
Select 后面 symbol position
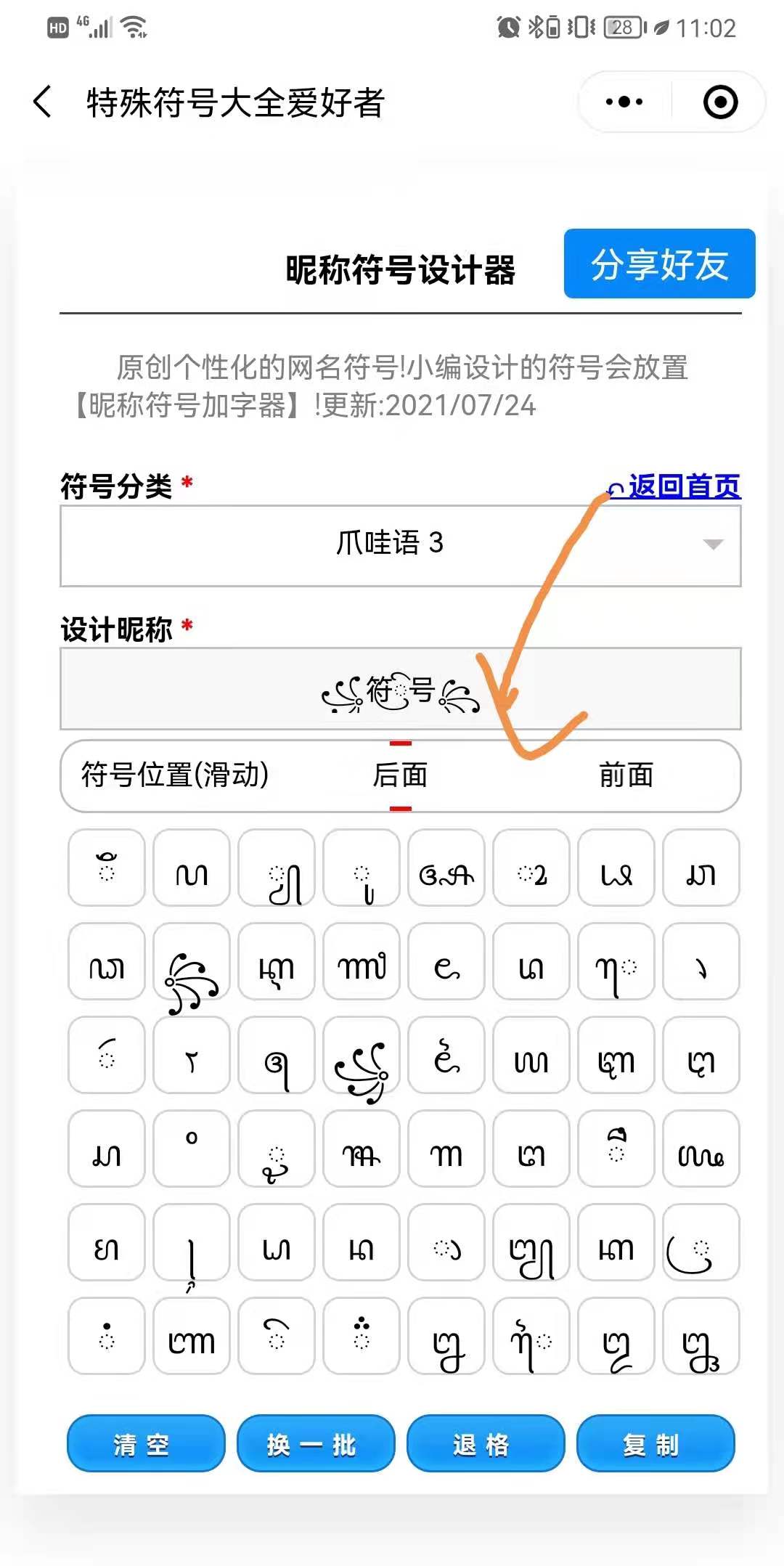[400, 775]
